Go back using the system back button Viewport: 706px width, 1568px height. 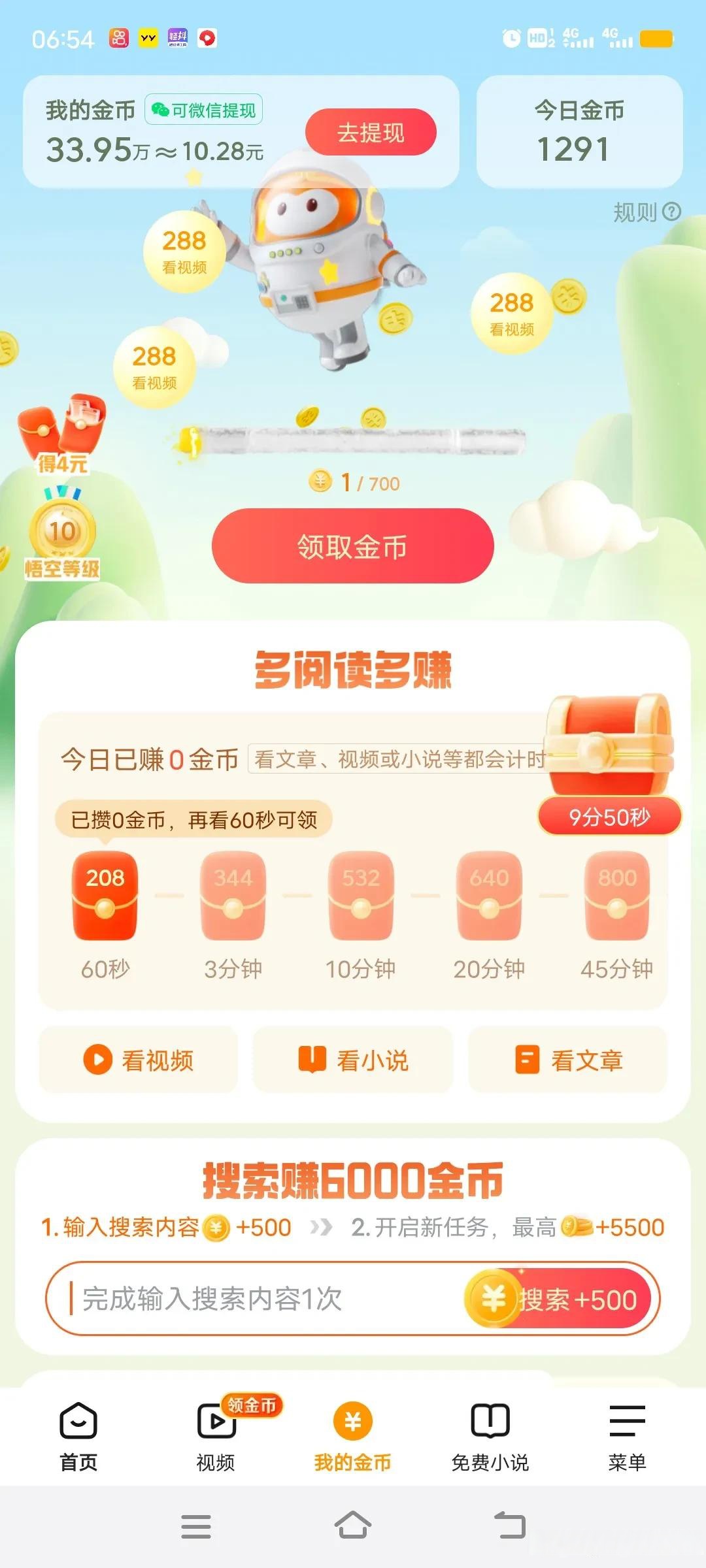(510, 1526)
